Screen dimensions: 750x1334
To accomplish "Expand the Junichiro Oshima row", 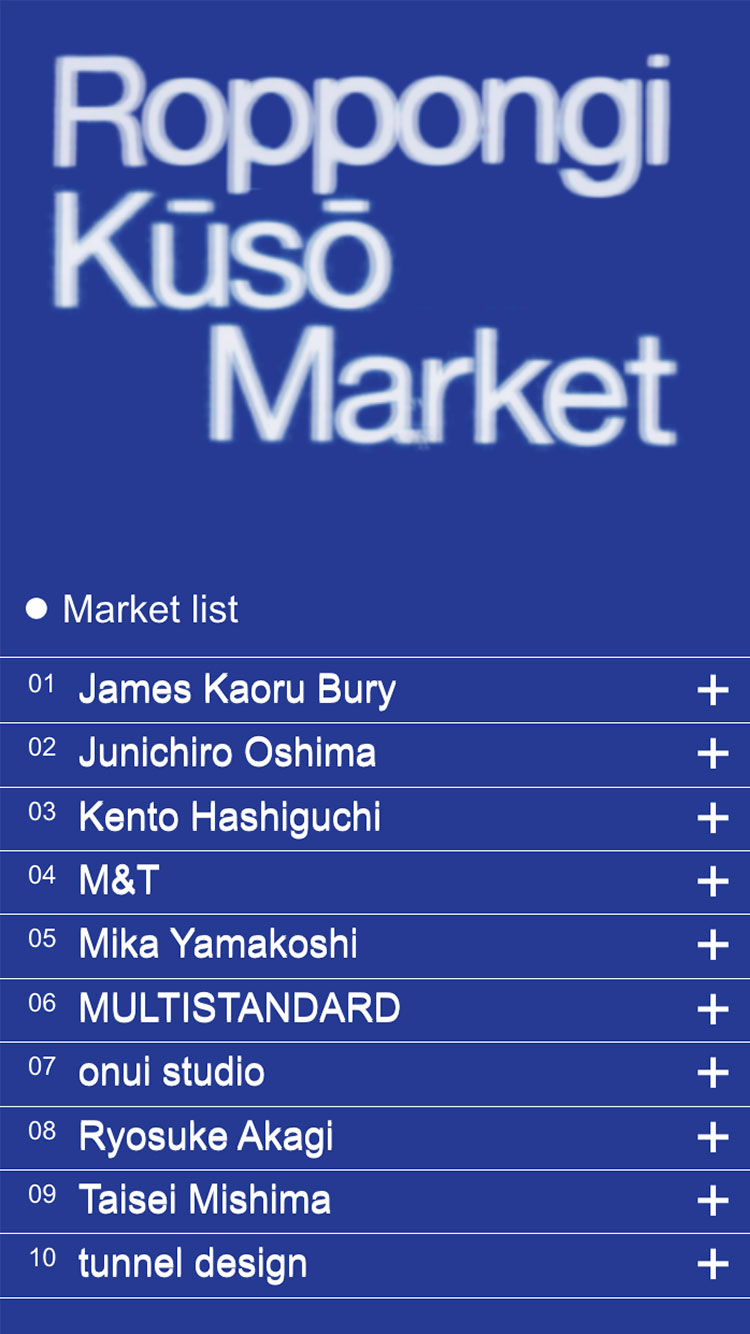I will coord(712,754).
